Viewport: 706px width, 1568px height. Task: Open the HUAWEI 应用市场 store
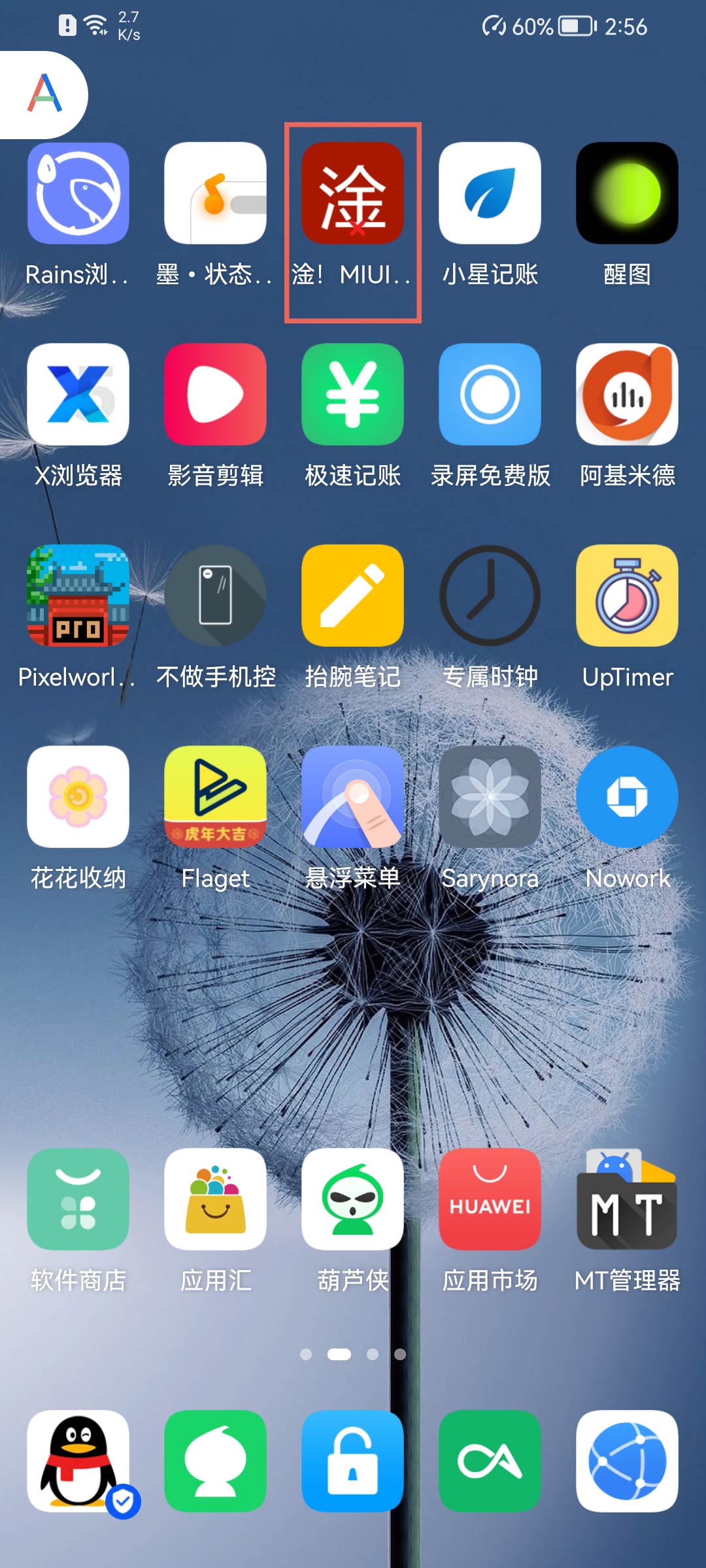pyautogui.click(x=489, y=1202)
